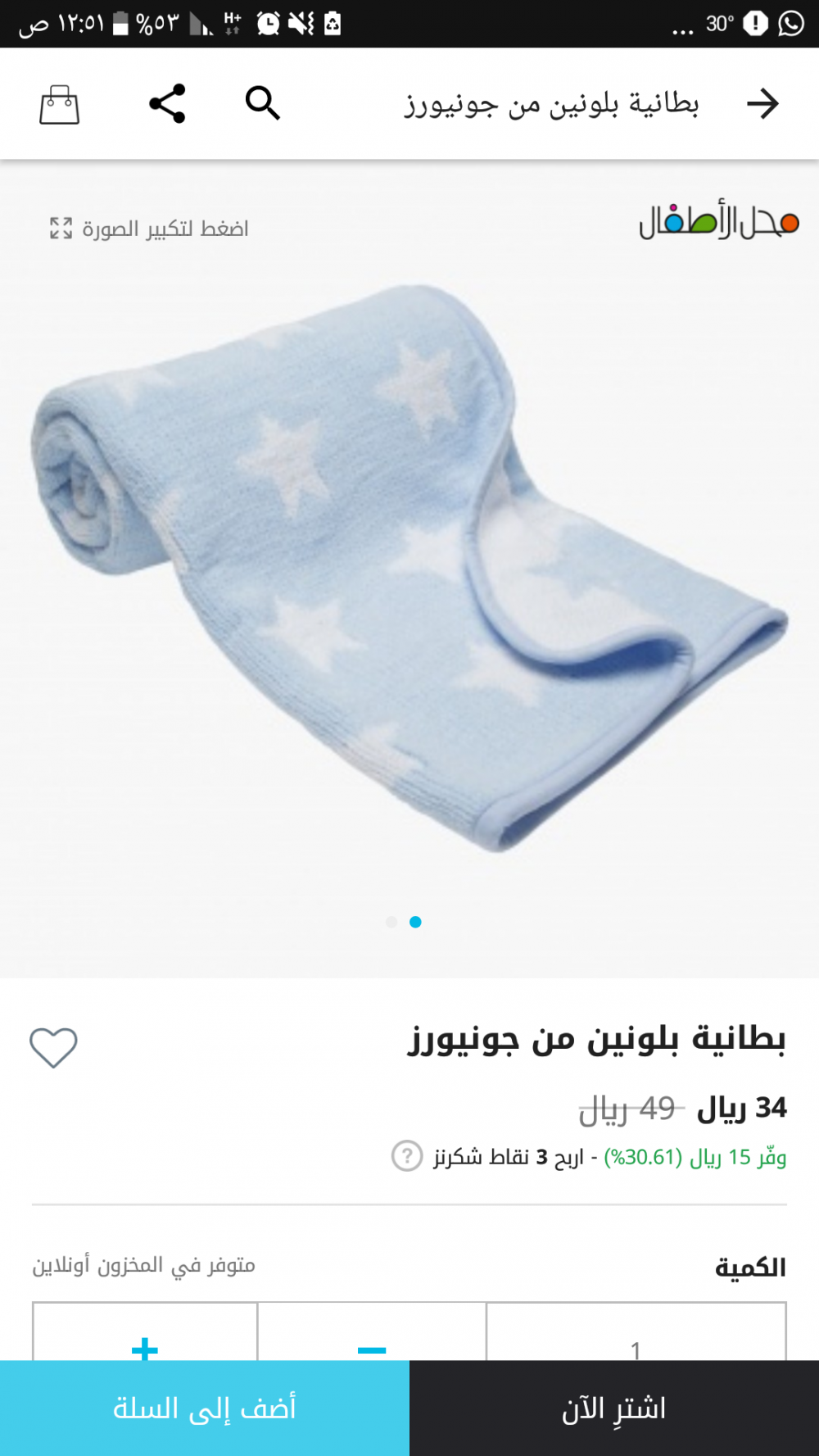Viewport: 819px width, 1456px height.
Task: Share this blanket product
Action: 167,104
